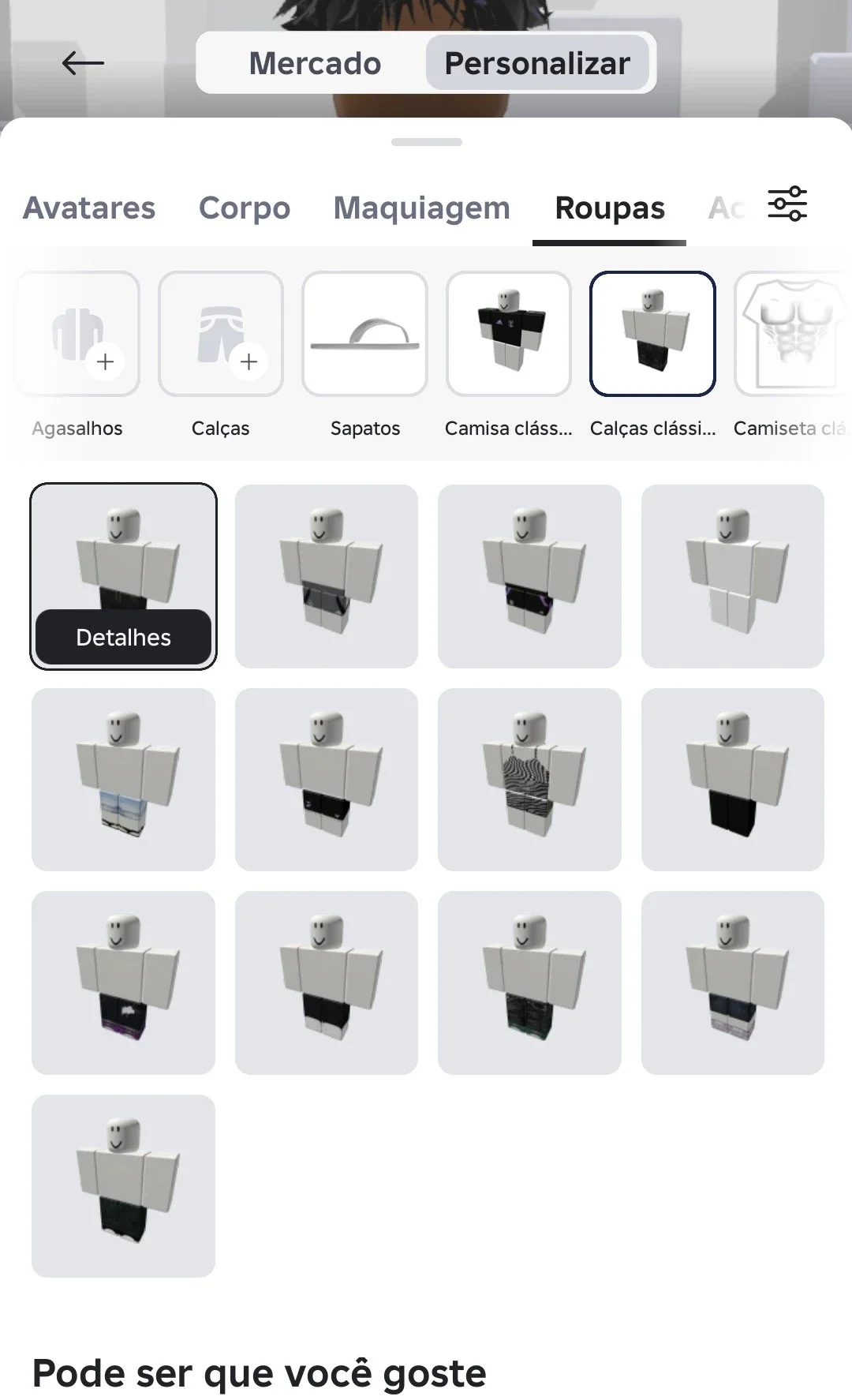Select the Camisa clássica category

pos(509,334)
